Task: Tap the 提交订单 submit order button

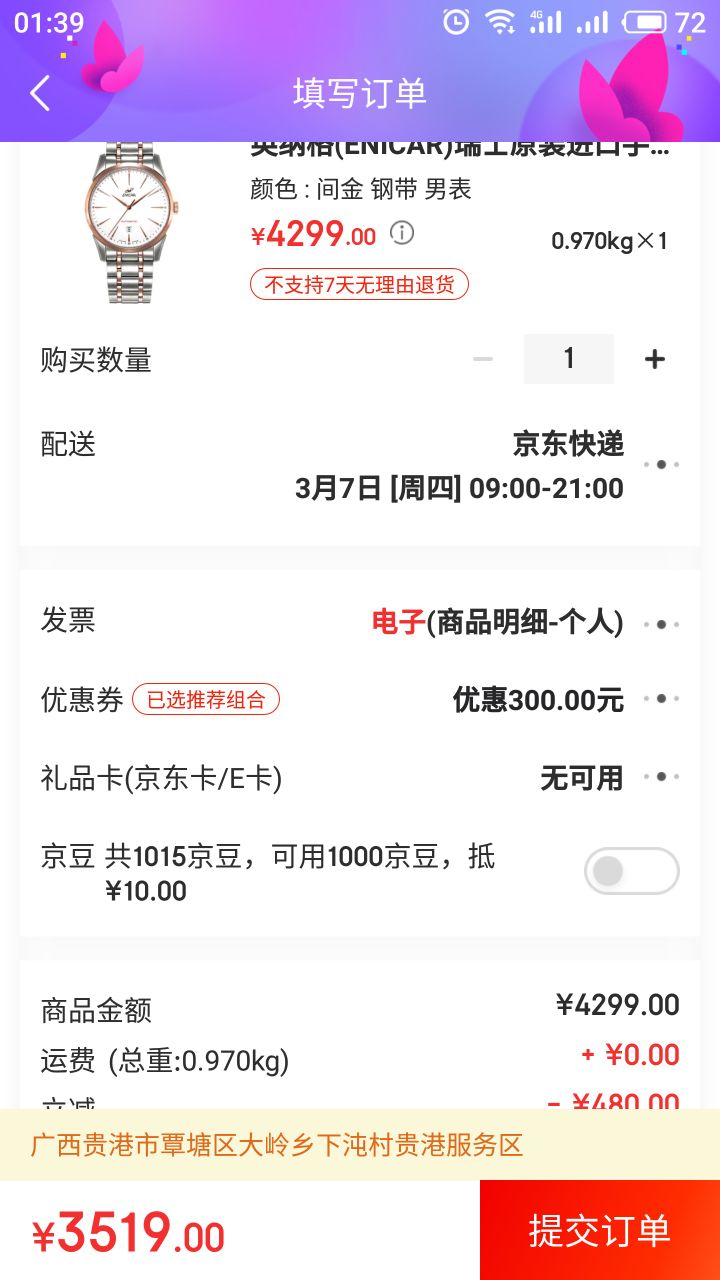Action: tap(600, 1230)
